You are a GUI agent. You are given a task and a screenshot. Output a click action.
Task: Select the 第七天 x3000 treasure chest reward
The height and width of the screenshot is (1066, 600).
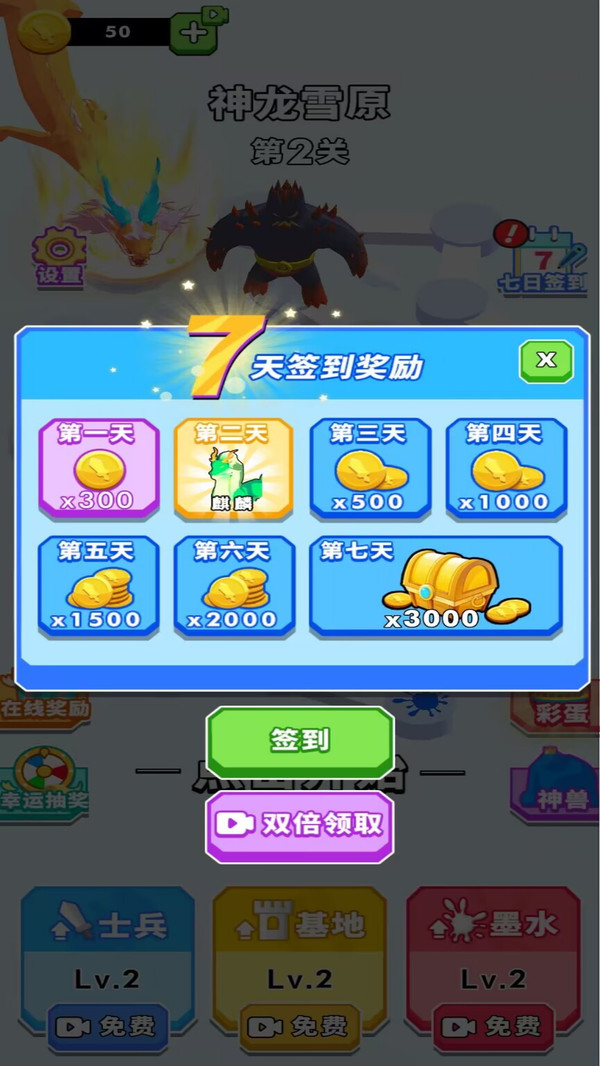click(435, 586)
